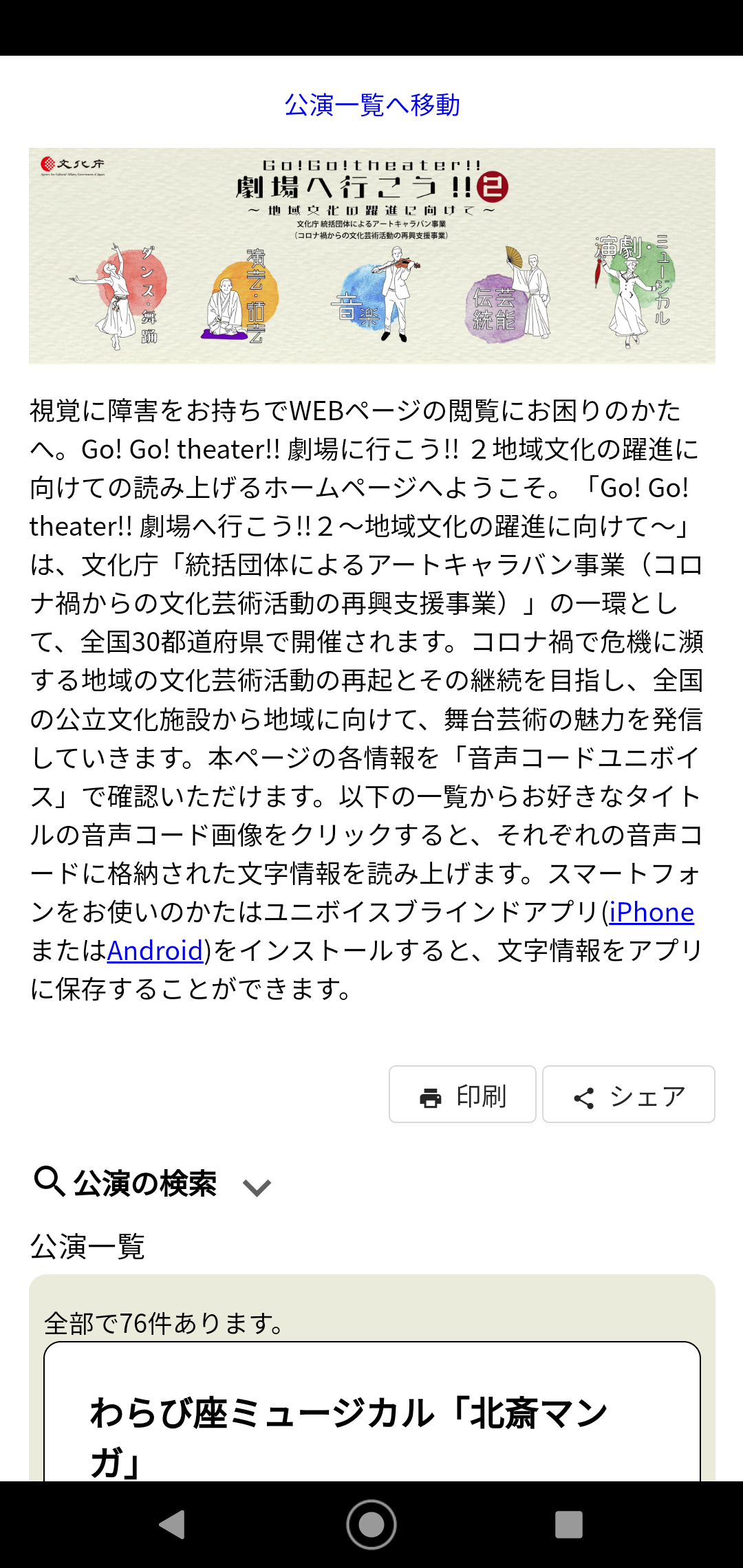Open the iPhone app link
This screenshot has width=743, height=1568.
click(652, 913)
